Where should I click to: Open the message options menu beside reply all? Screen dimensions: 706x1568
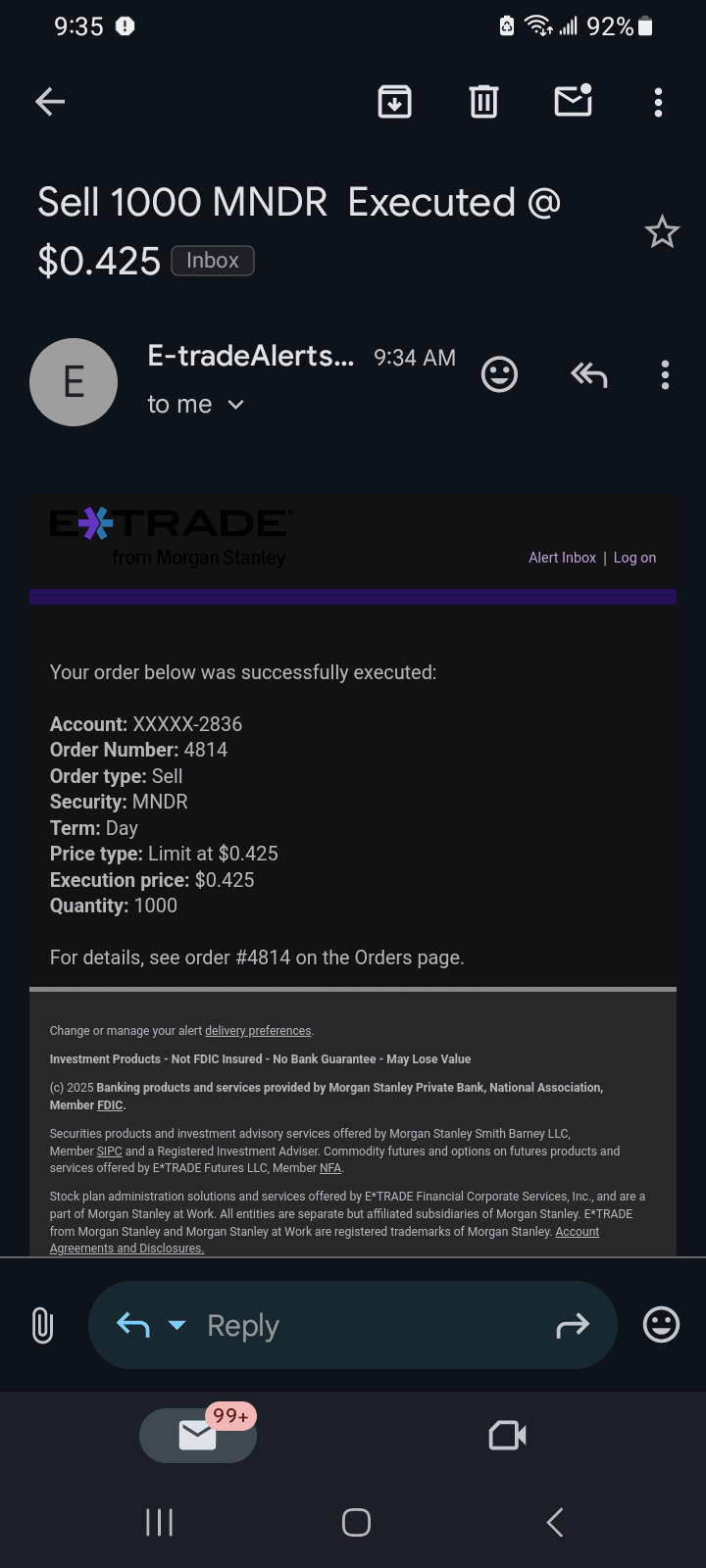[x=665, y=374]
